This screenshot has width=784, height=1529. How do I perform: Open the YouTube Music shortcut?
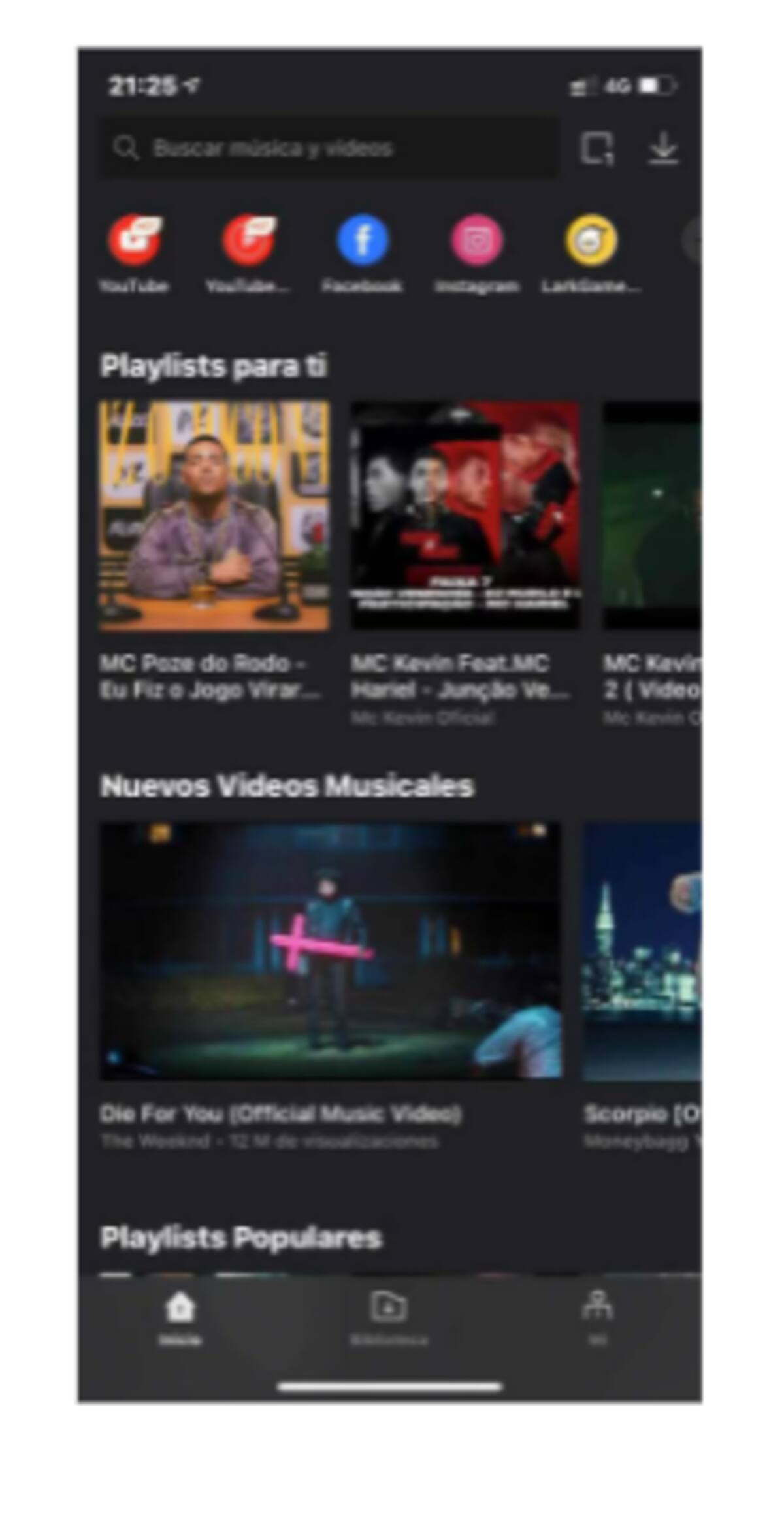pyautogui.click(x=248, y=240)
